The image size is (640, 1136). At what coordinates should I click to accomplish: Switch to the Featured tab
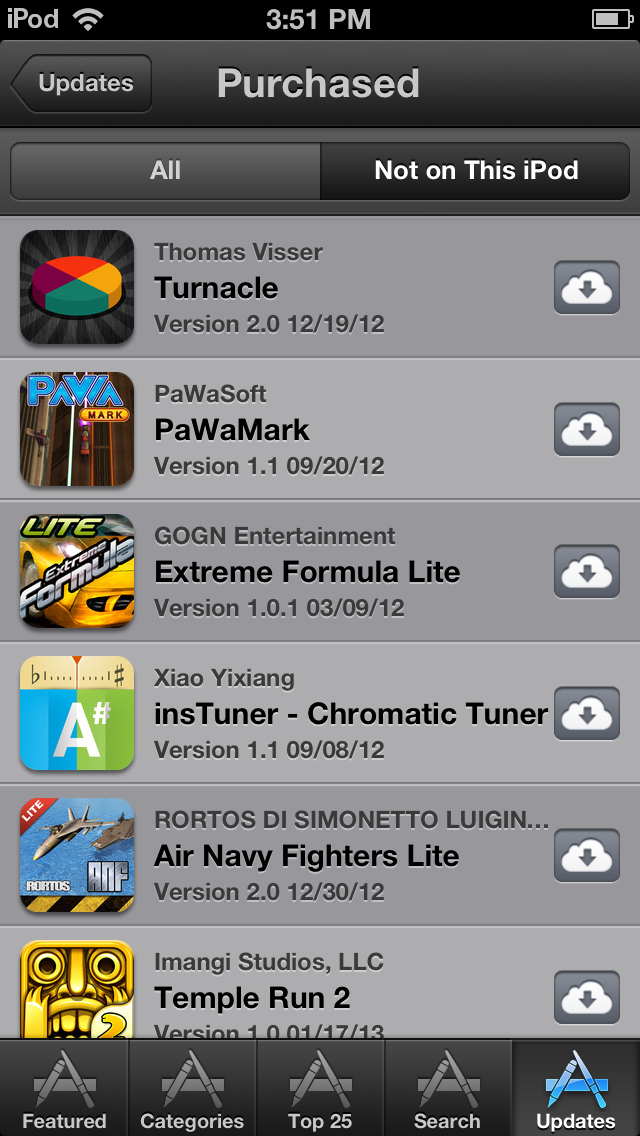pos(64,1090)
